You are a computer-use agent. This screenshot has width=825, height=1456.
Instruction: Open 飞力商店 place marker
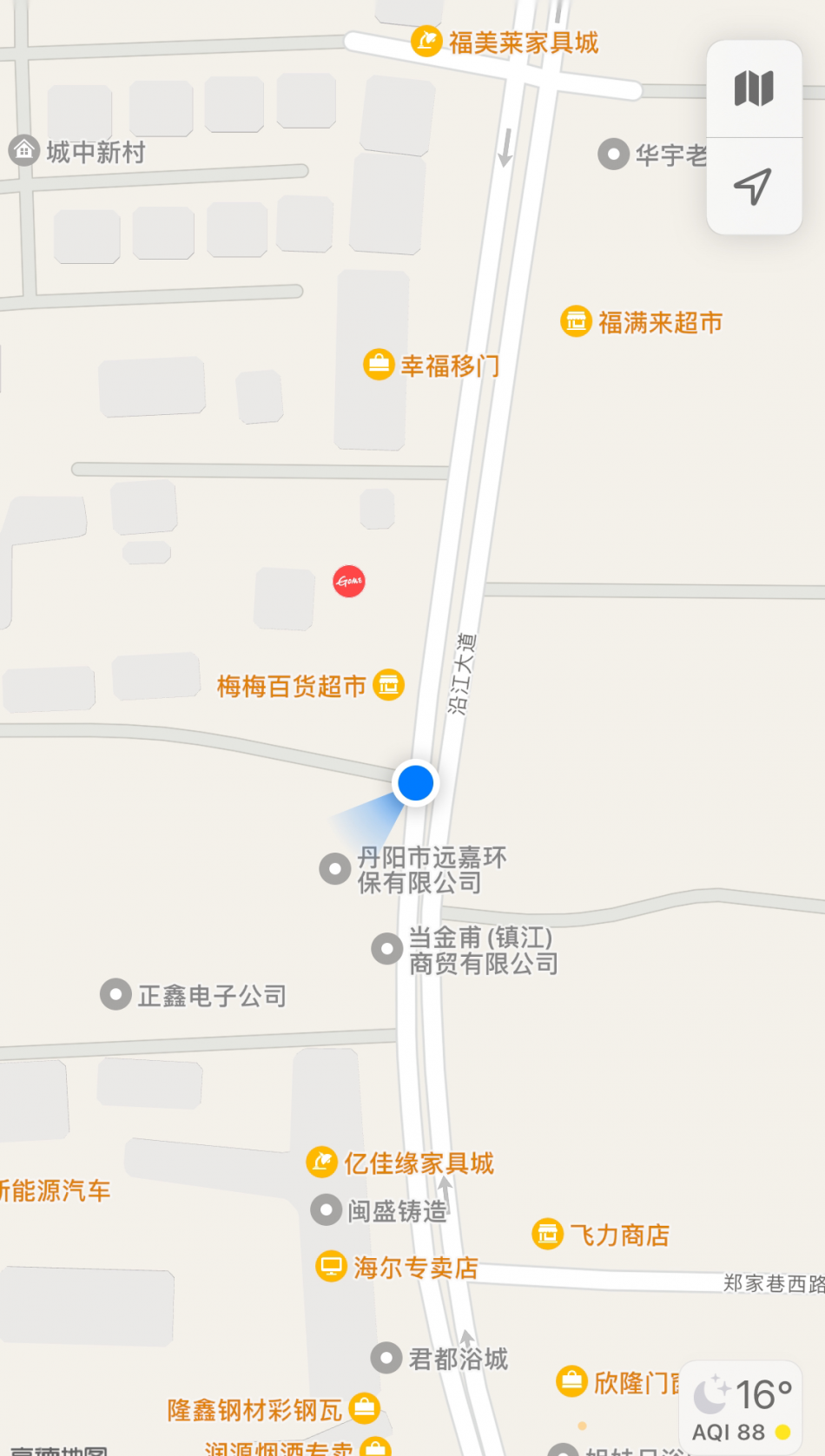coord(547,1234)
